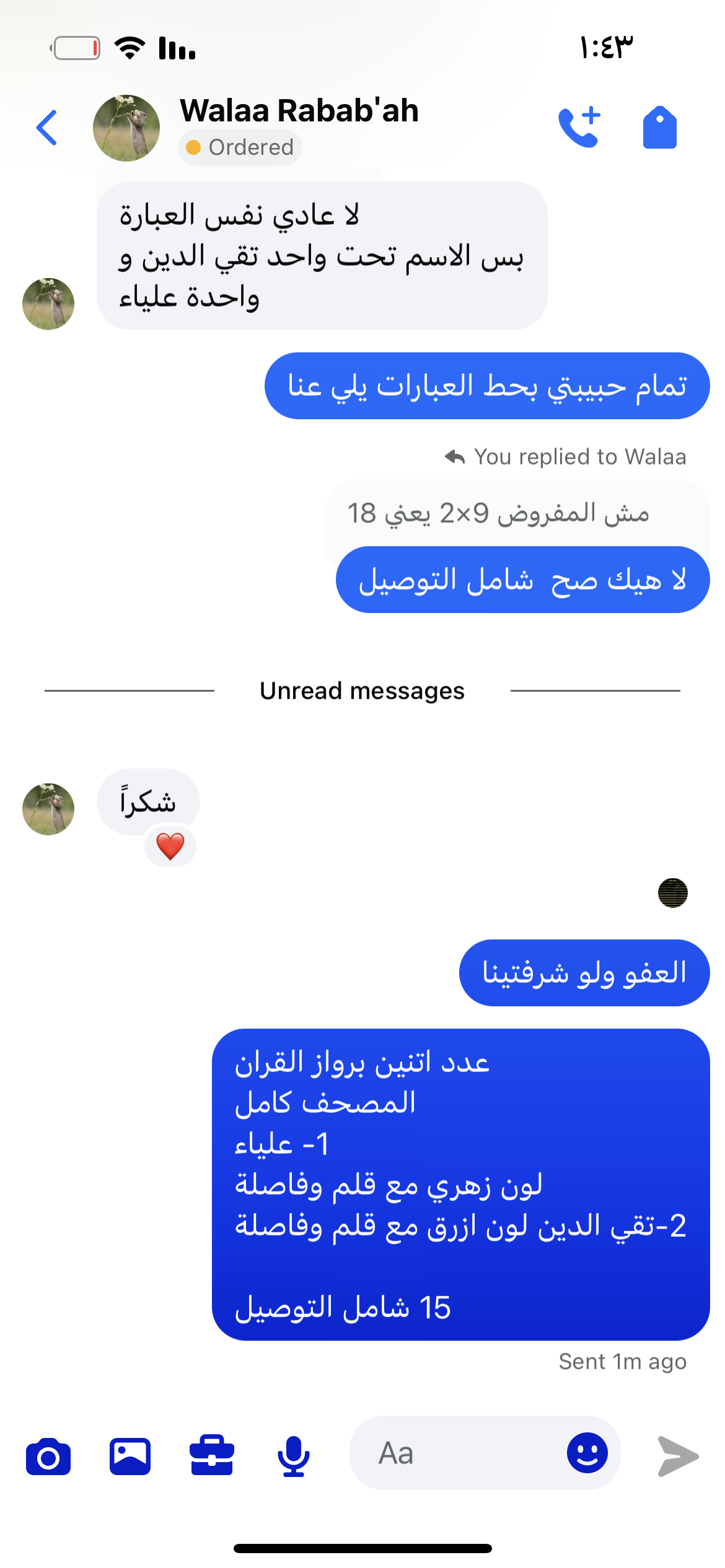Attach a picture from the gallery

(x=130, y=1457)
